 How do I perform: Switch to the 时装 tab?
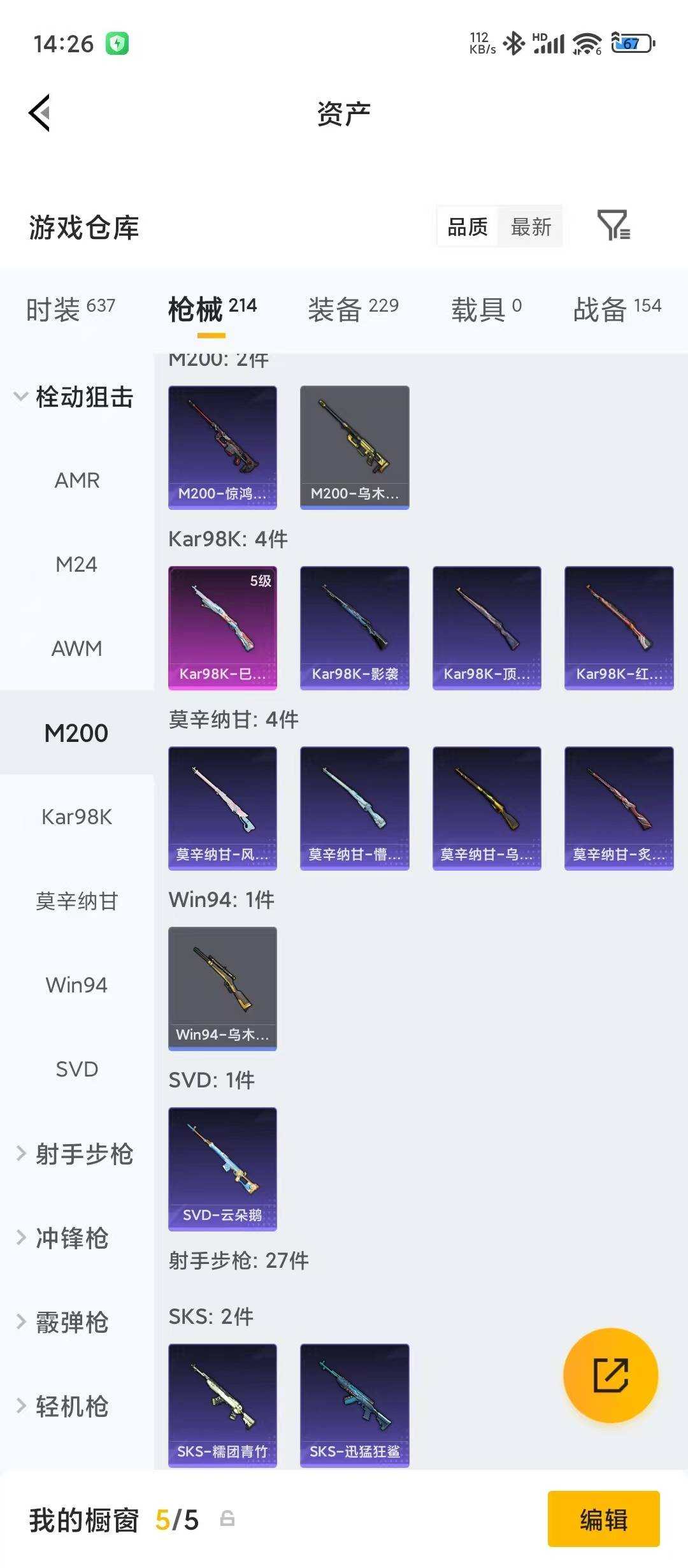pyautogui.click(x=70, y=309)
